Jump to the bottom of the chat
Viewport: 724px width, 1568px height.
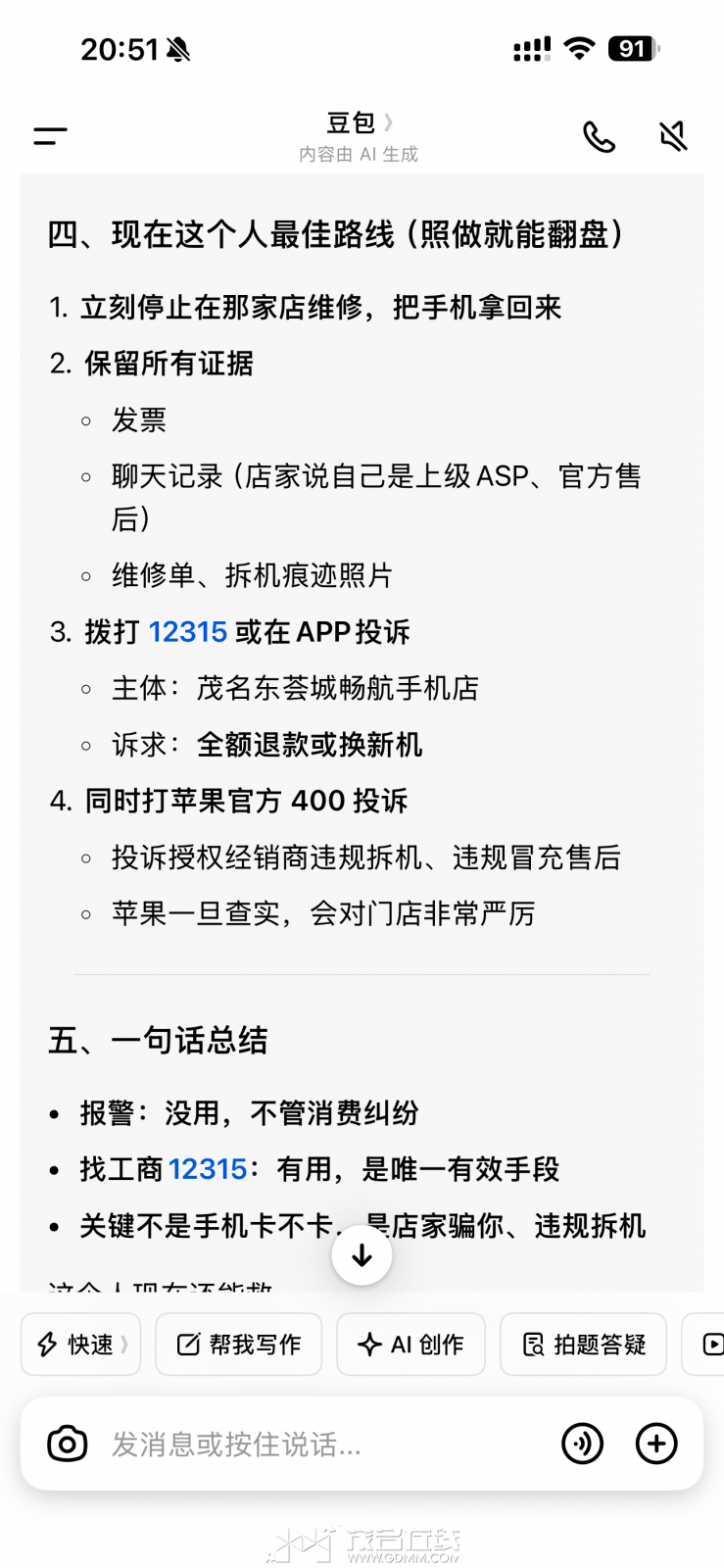[362, 1255]
